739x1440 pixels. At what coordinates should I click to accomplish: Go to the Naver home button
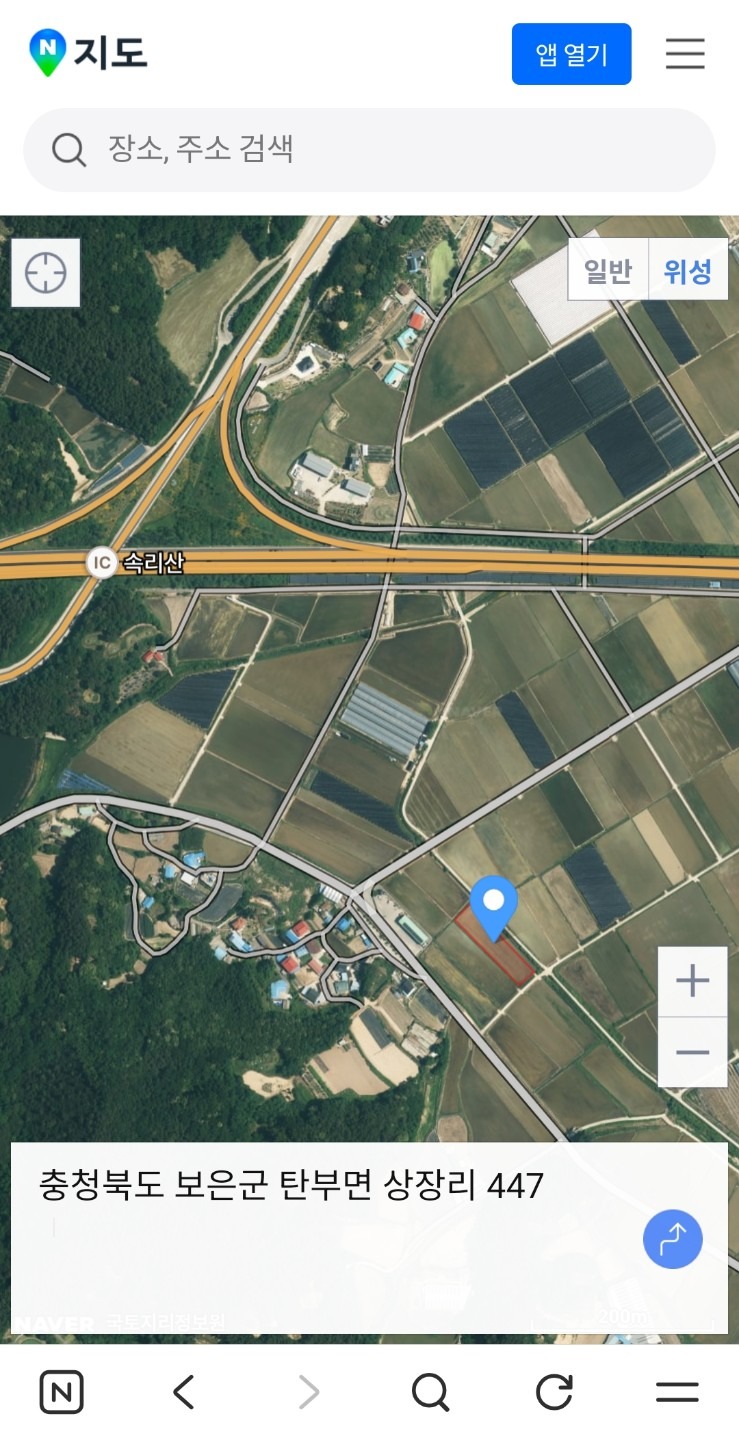pyautogui.click(x=62, y=1392)
